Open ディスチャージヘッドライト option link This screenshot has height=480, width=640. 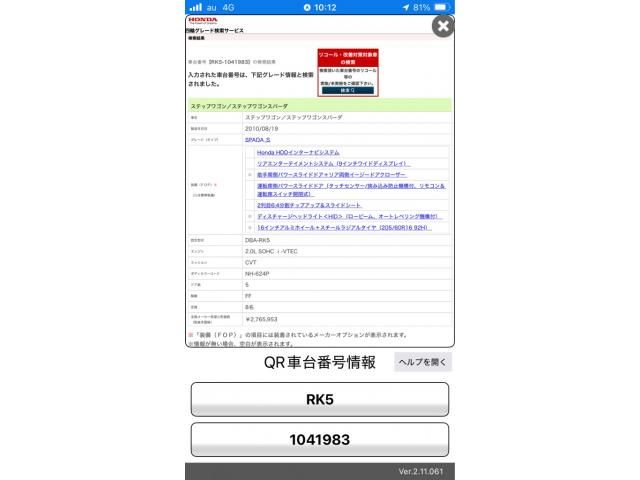(x=349, y=216)
